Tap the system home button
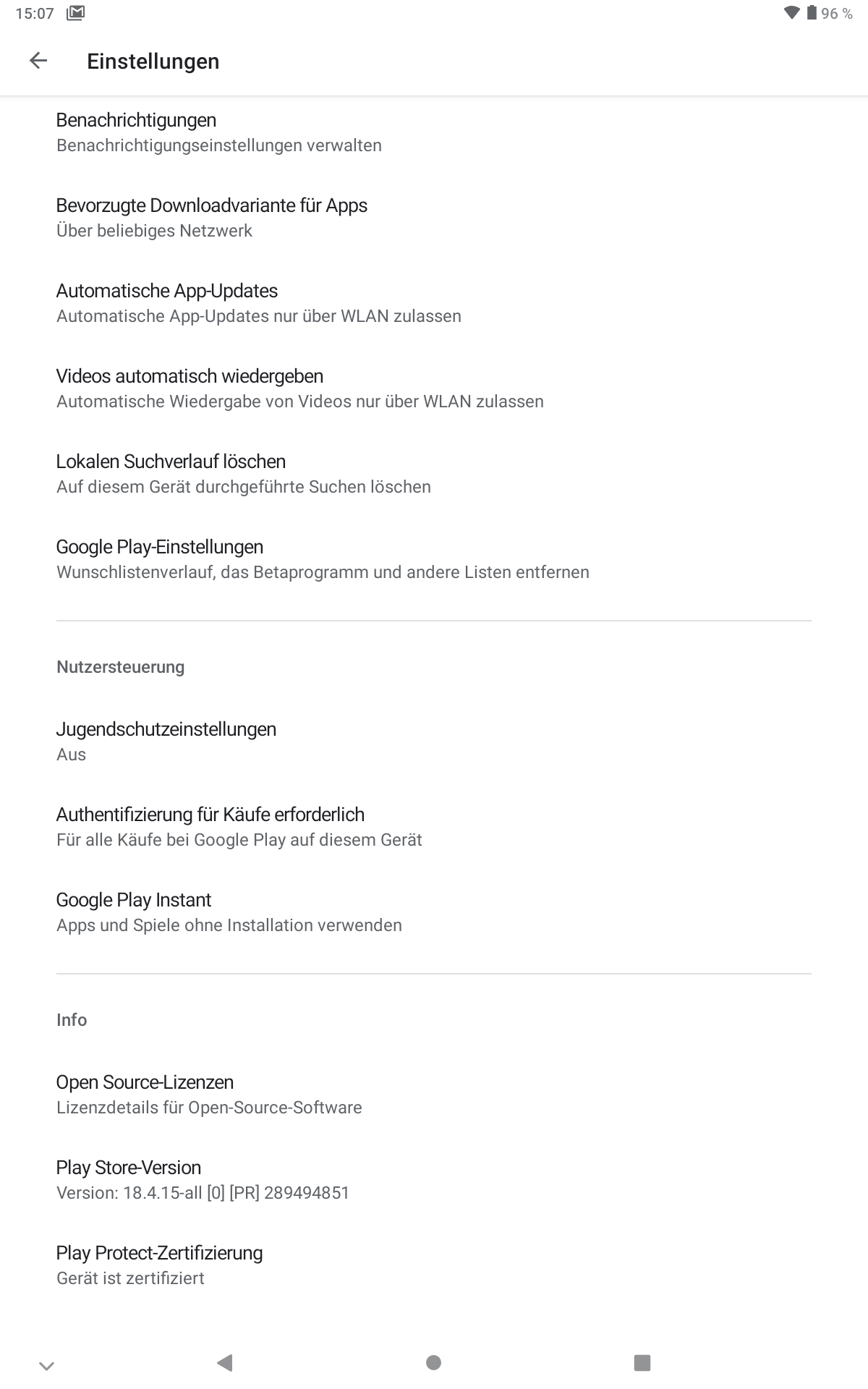The image size is (868, 1389). click(x=434, y=1363)
